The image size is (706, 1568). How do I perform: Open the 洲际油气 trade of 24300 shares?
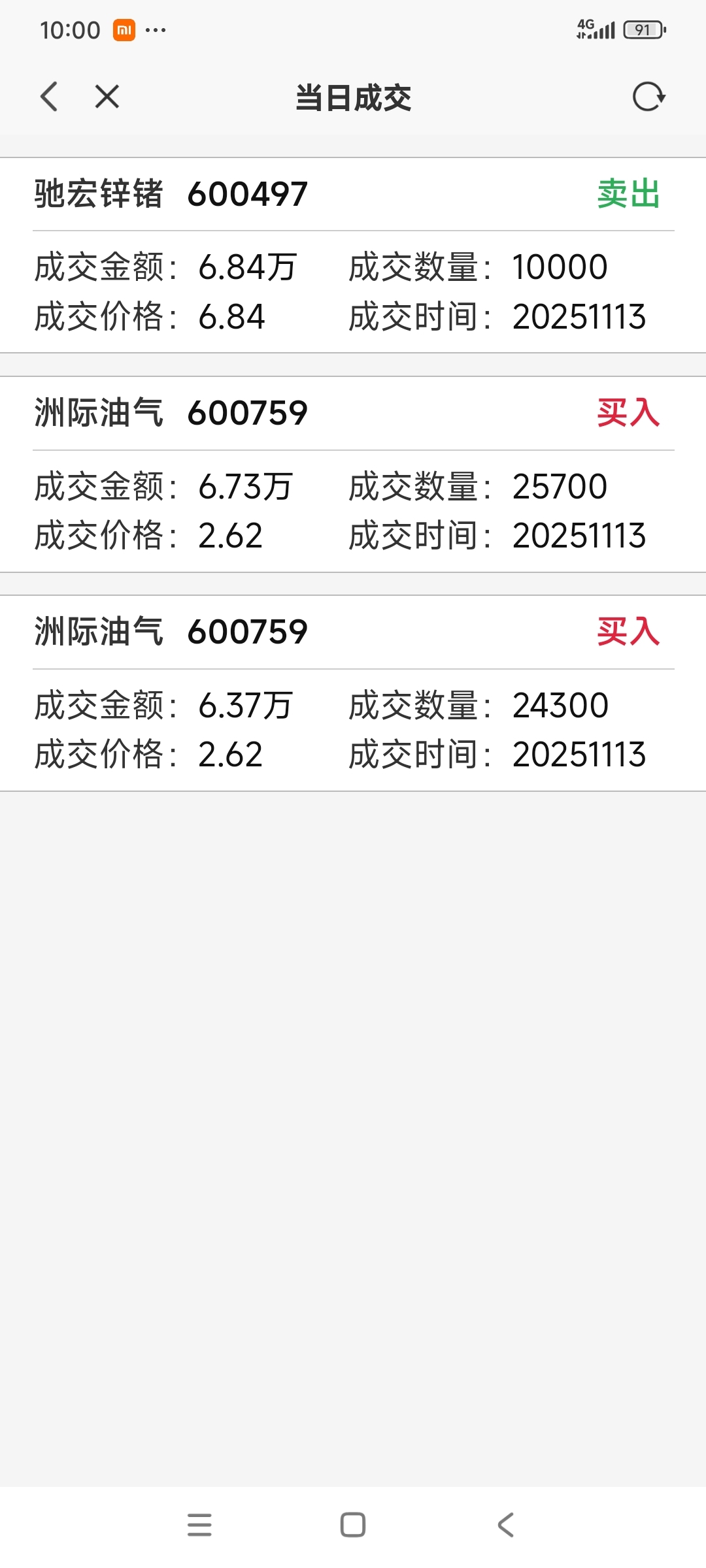click(353, 693)
